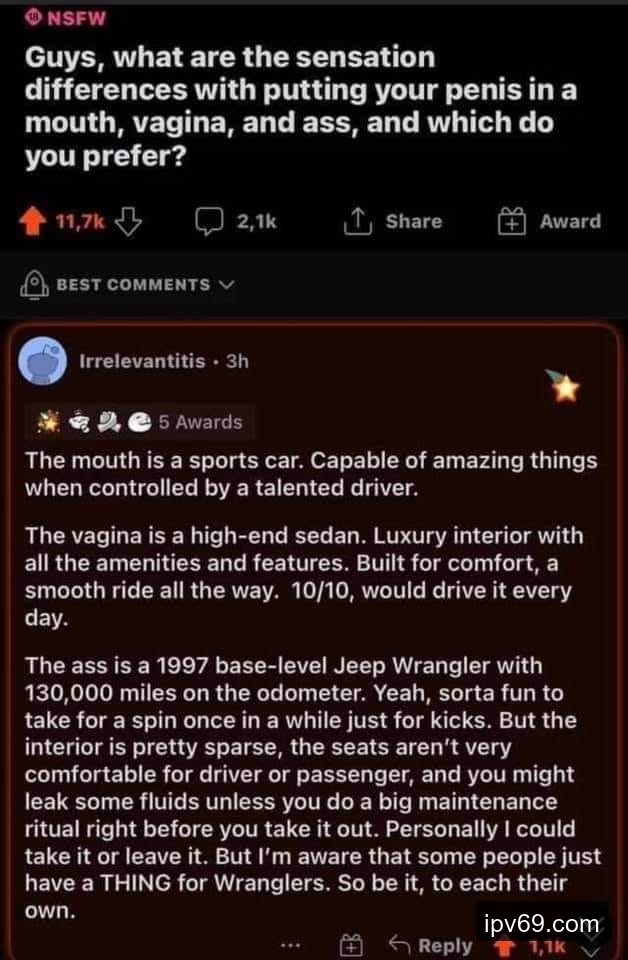
Task: Tap the gift award icon under the comment
Action: [x=349, y=944]
